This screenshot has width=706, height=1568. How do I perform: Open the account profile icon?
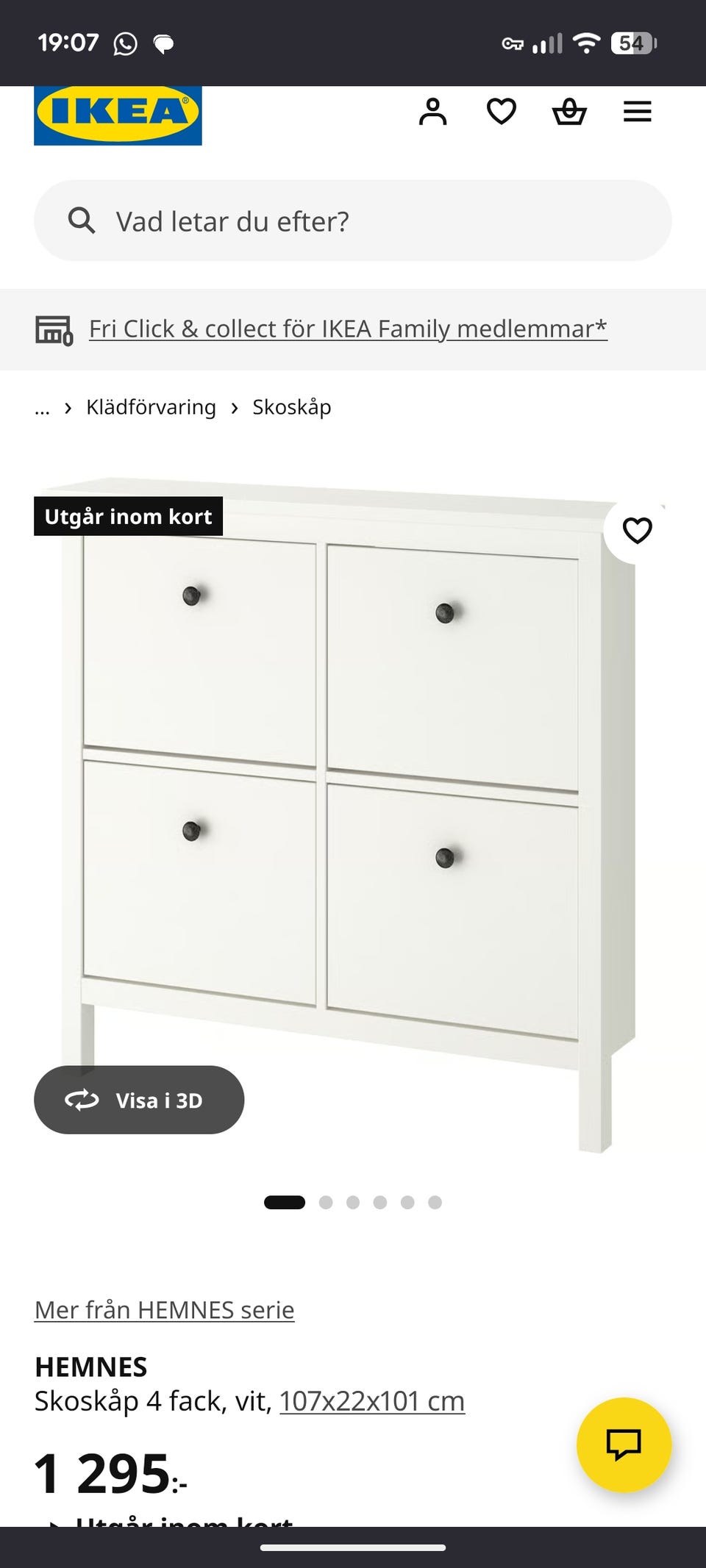[432, 112]
